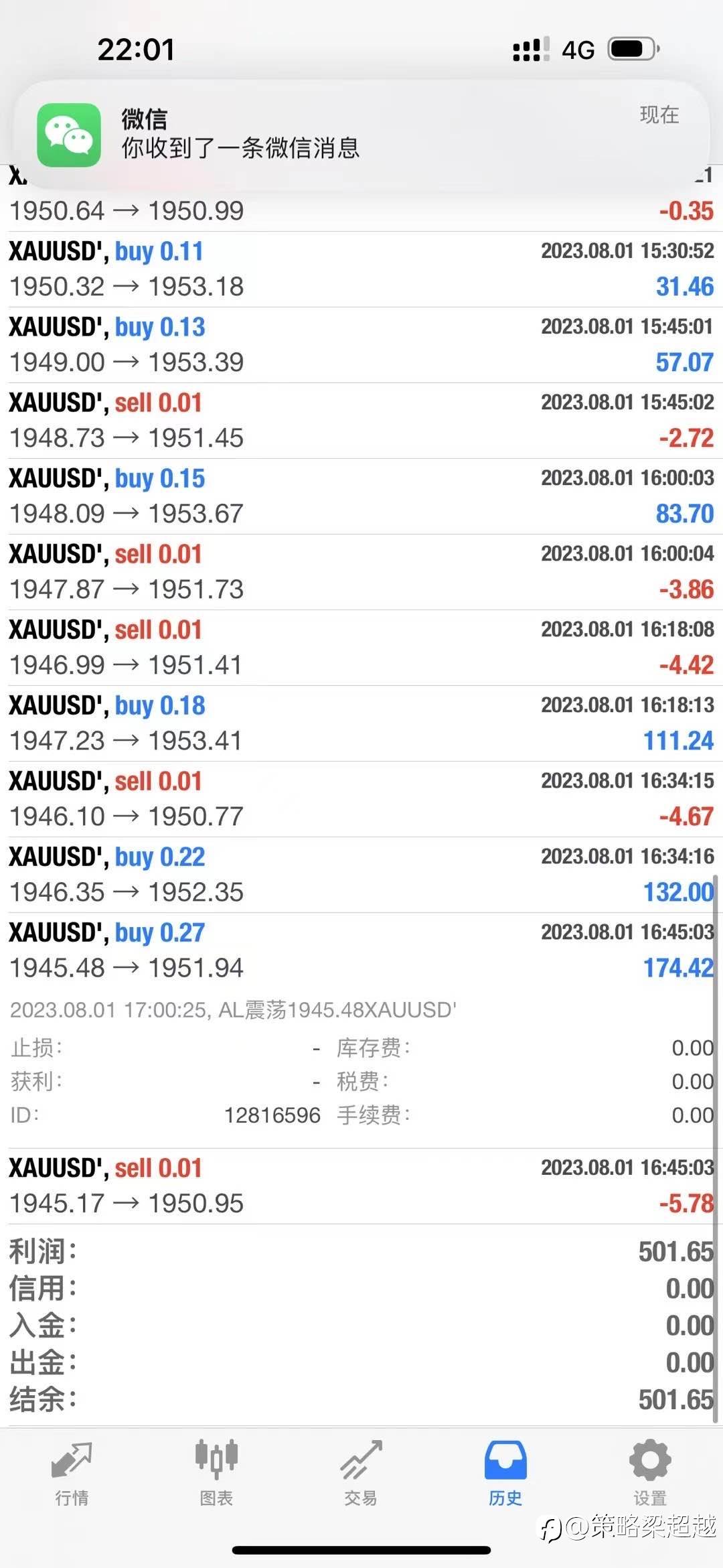The width and height of the screenshot is (723, 1568).
Task: Expand the sell 0.01 trade at 15:45:02
Action: click(x=361, y=421)
